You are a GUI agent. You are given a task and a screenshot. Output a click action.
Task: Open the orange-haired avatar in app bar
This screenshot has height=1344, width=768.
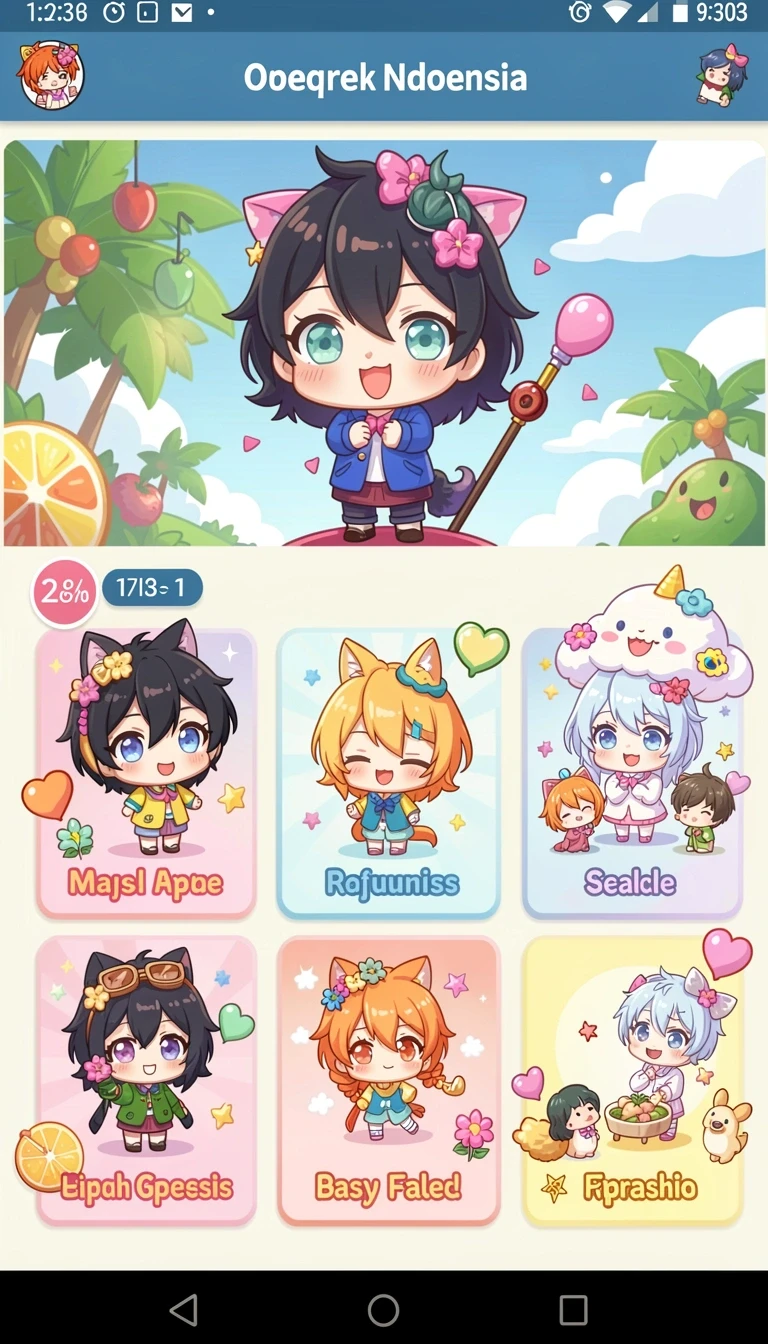coord(50,75)
